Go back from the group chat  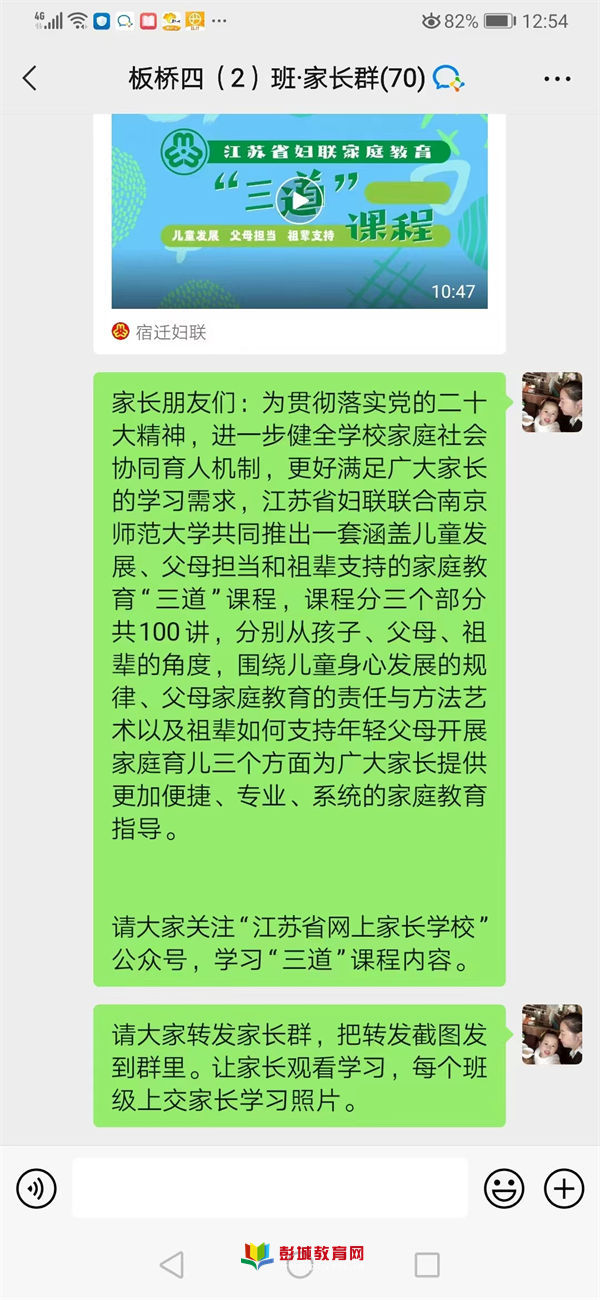pyautogui.click(x=29, y=79)
